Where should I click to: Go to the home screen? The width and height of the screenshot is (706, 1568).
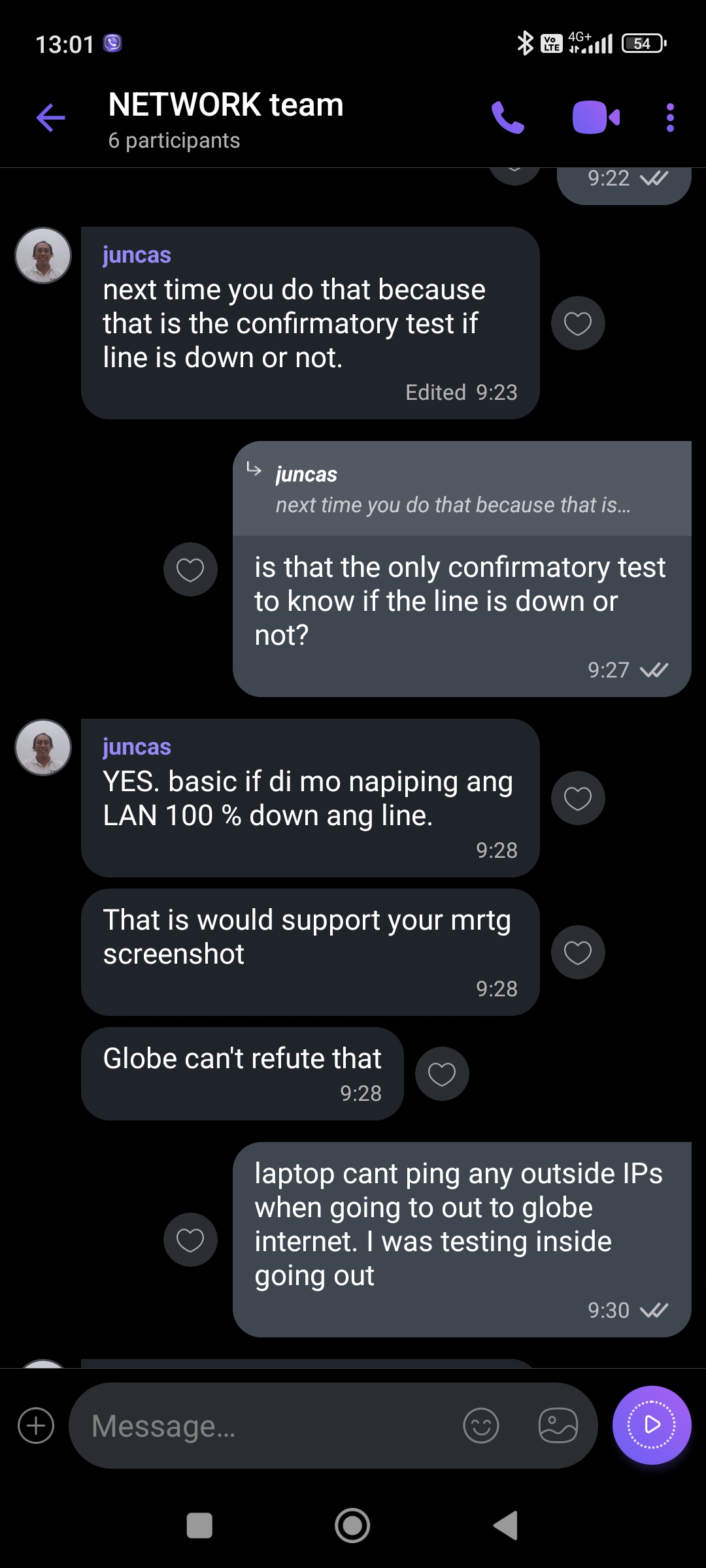352,1526
